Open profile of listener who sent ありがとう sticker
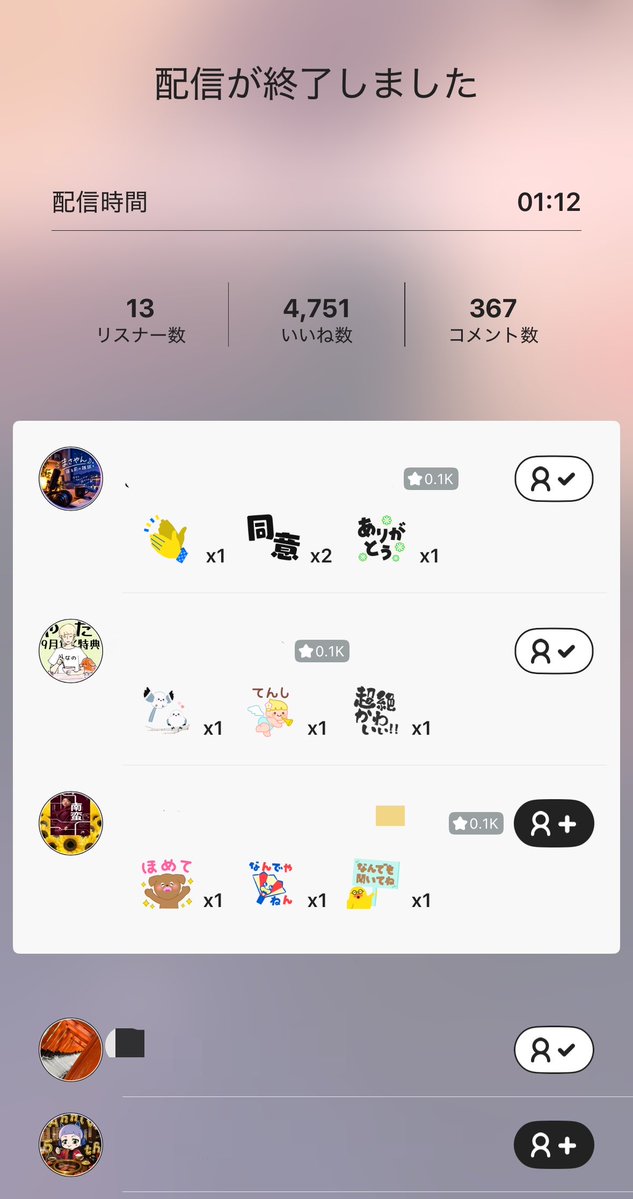633x1199 pixels. coord(70,479)
